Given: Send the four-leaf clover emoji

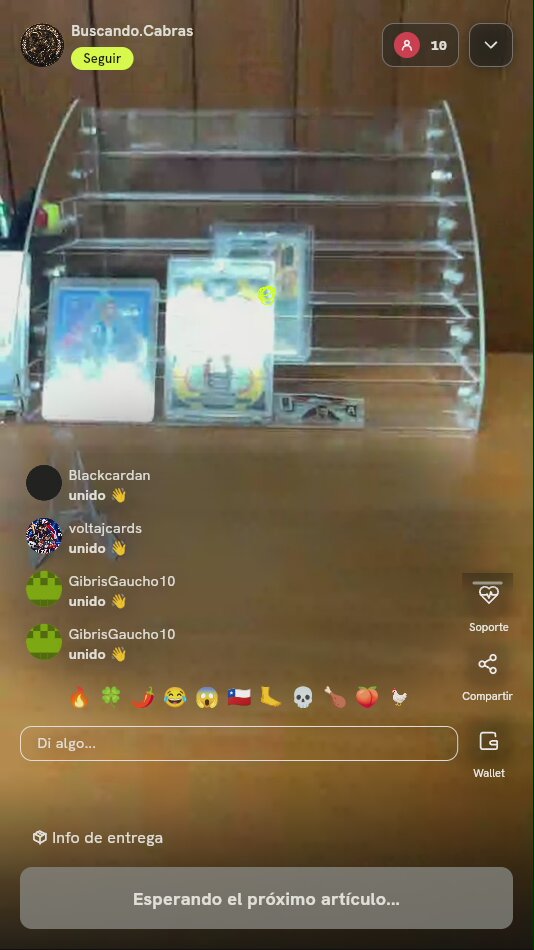Looking at the screenshot, I should (111, 697).
